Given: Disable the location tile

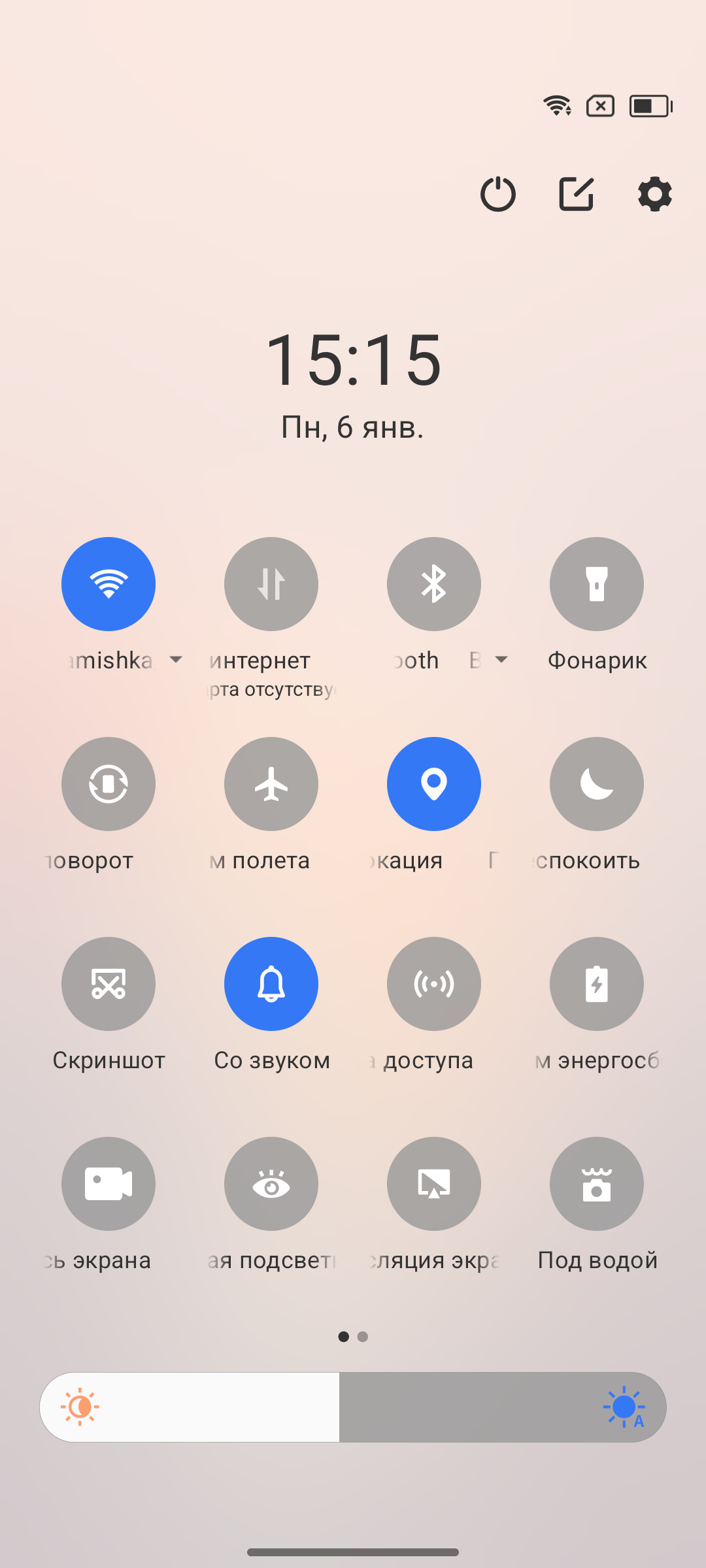Looking at the screenshot, I should click(434, 784).
